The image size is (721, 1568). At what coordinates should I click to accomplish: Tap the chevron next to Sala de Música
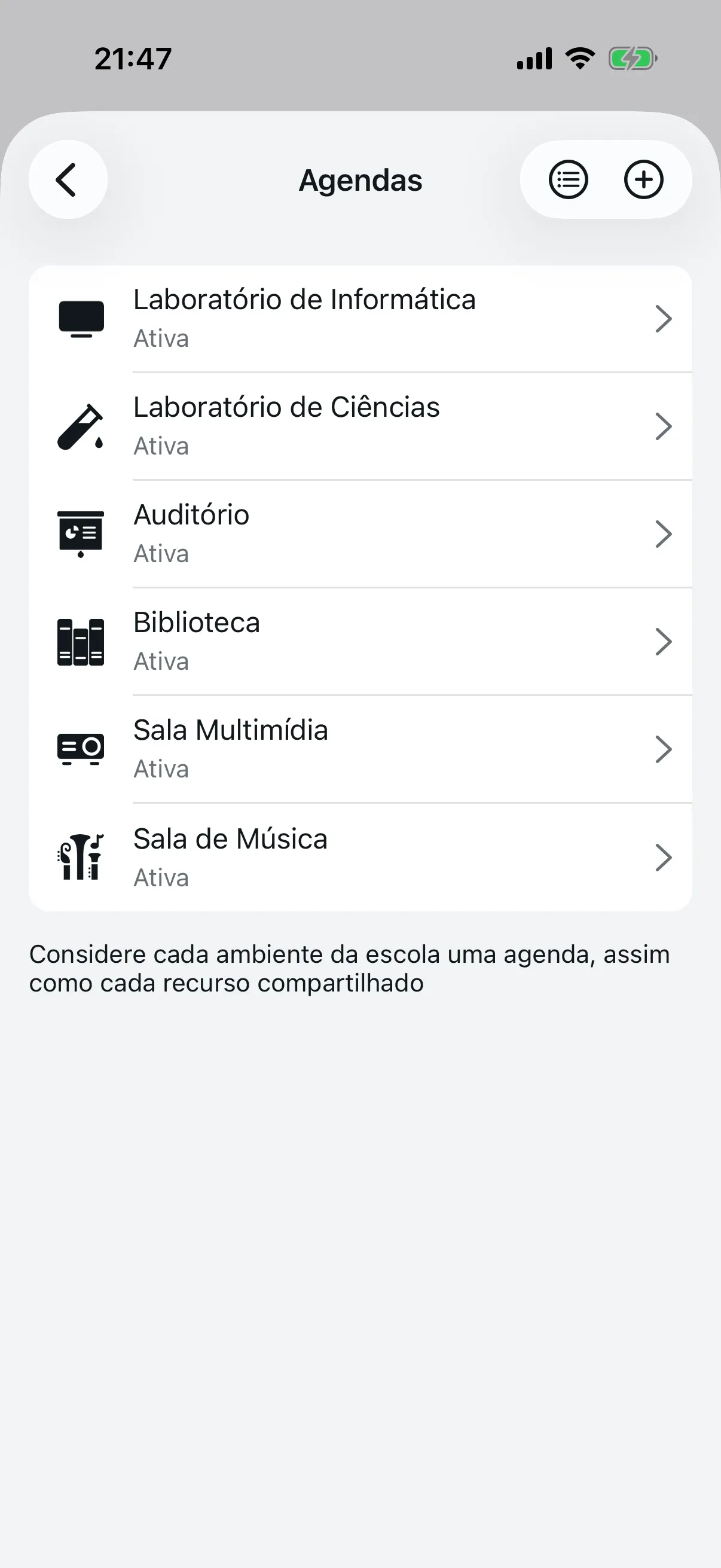tap(664, 857)
